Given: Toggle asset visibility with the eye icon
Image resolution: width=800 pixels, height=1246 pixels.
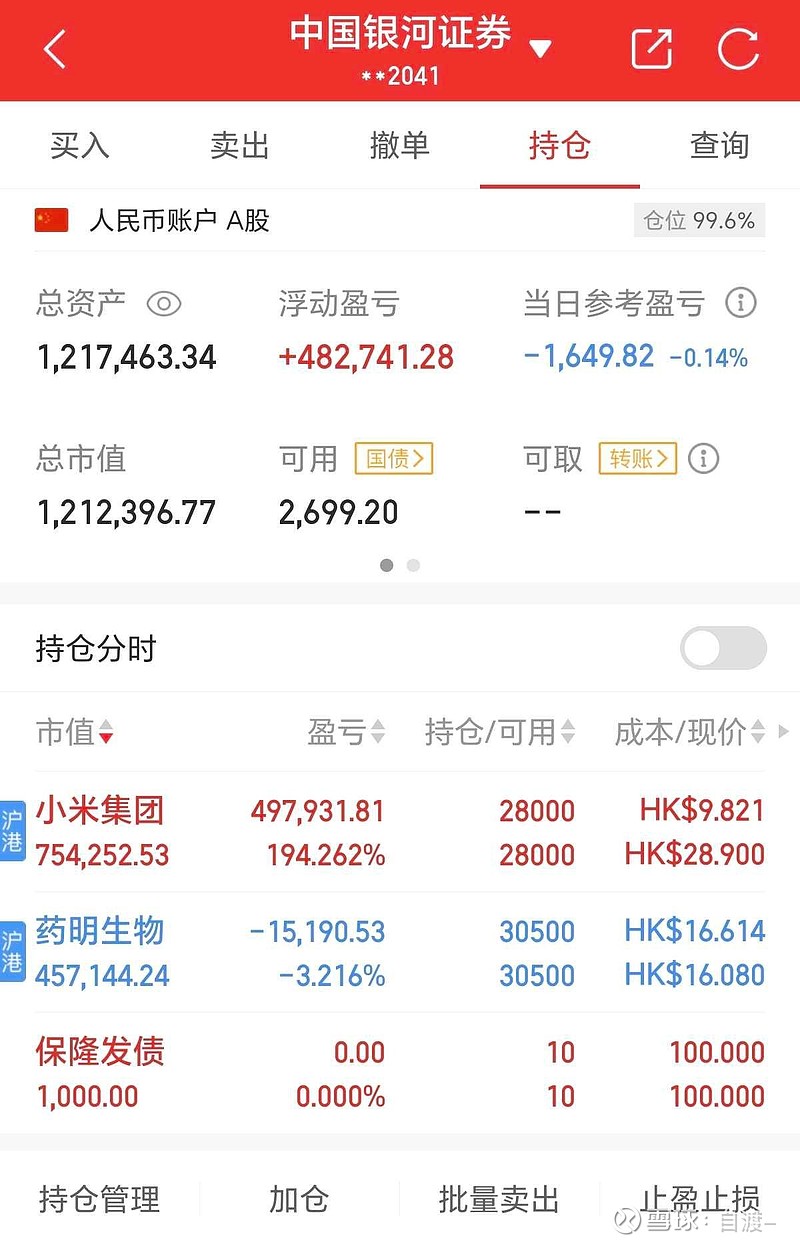Looking at the screenshot, I should click(x=164, y=304).
